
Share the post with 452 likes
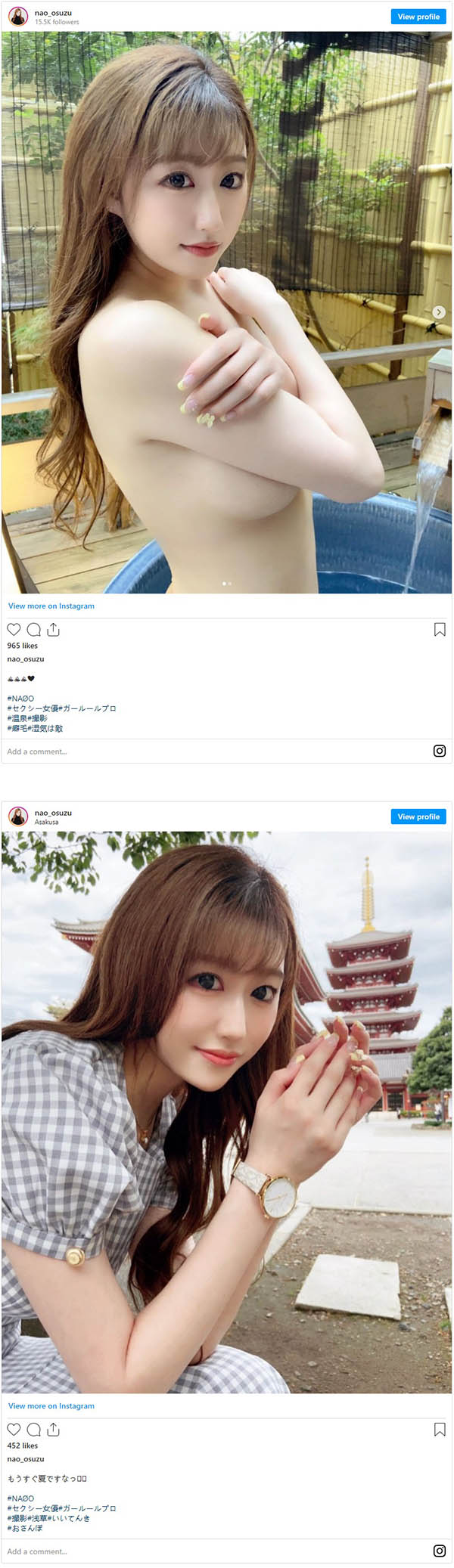coord(53,1429)
